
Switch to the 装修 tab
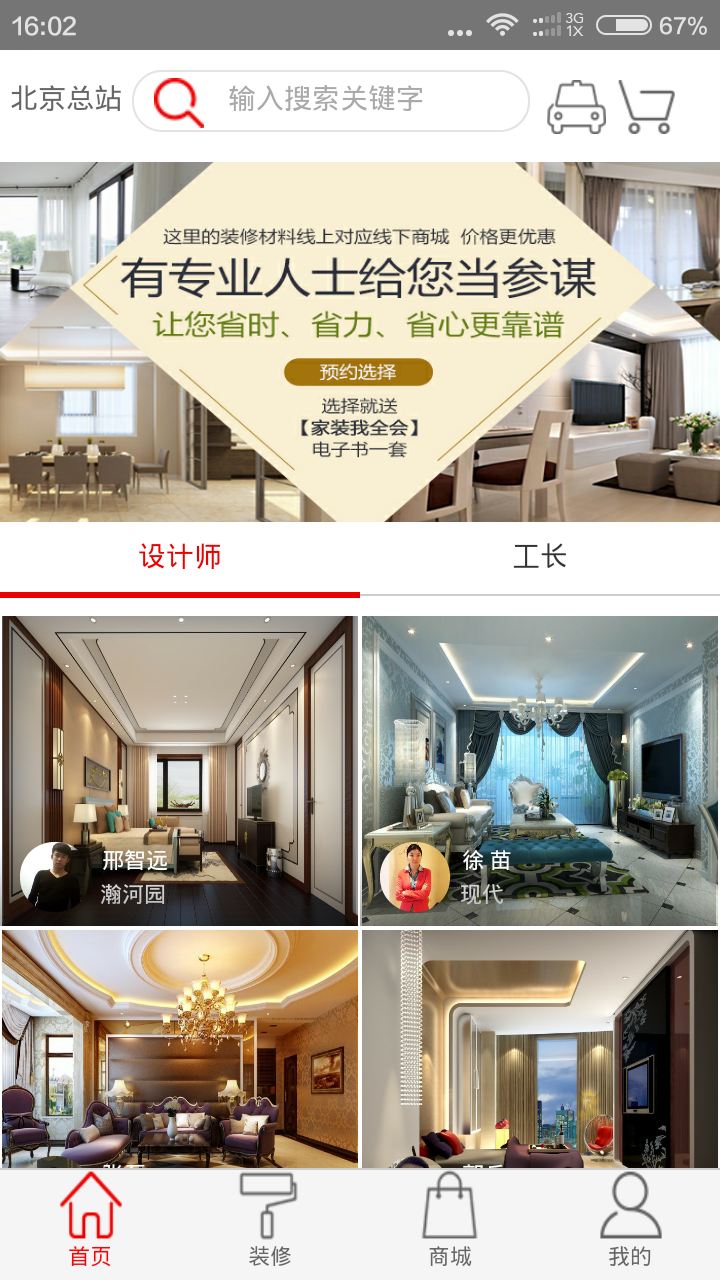tap(269, 1222)
